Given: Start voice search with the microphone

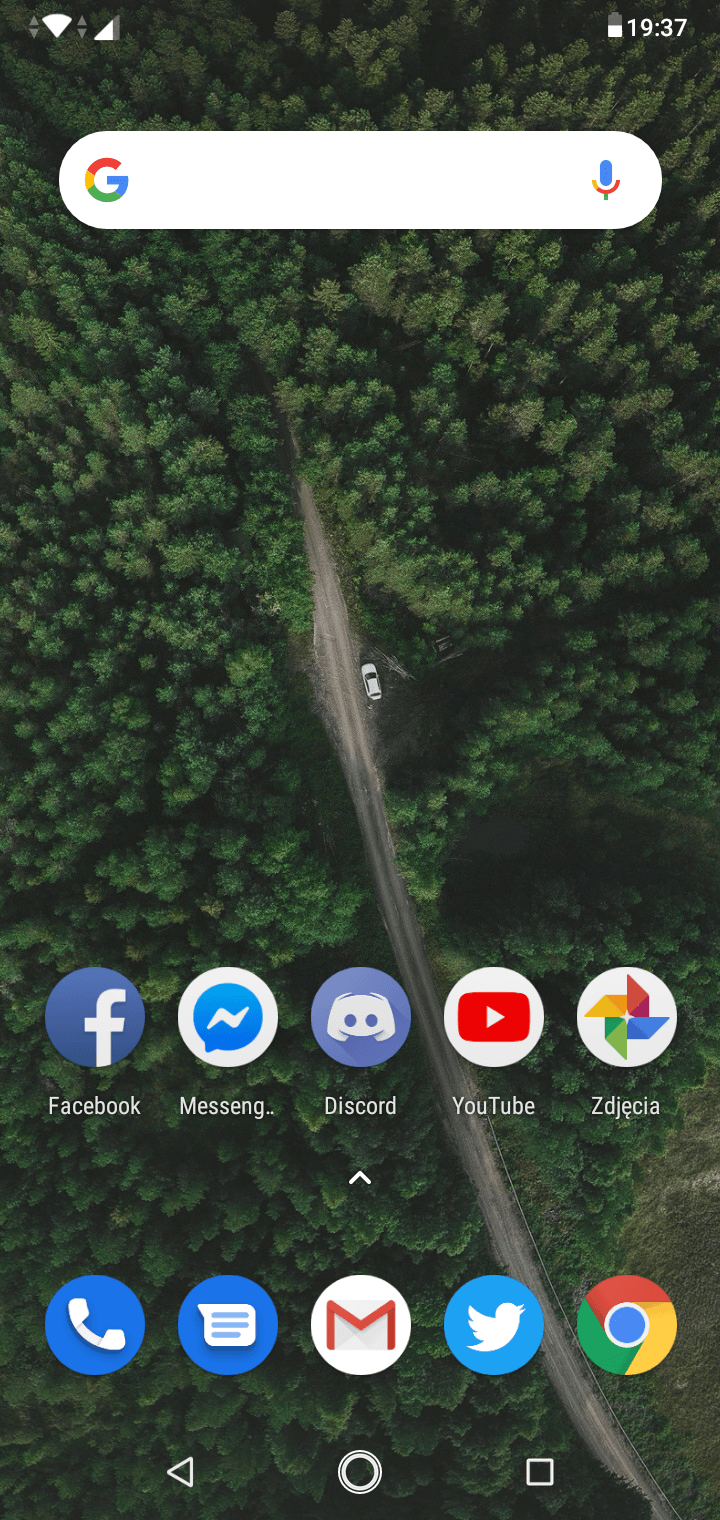Looking at the screenshot, I should tap(605, 180).
